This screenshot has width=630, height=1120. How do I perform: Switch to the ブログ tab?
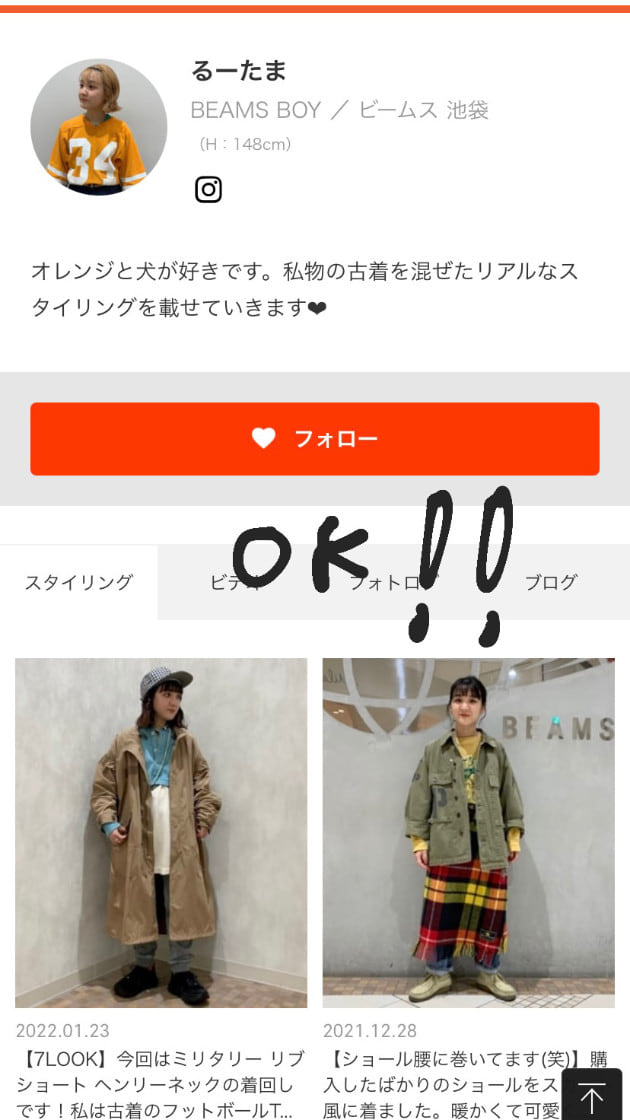coord(551,582)
